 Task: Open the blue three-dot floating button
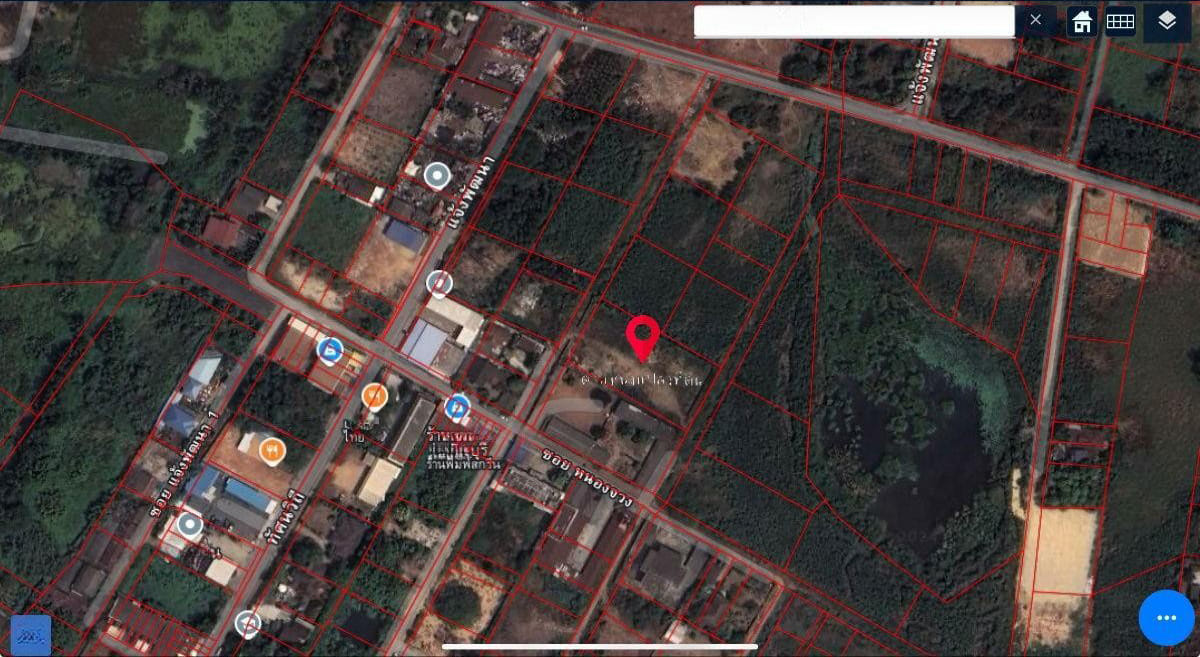(x=1166, y=618)
